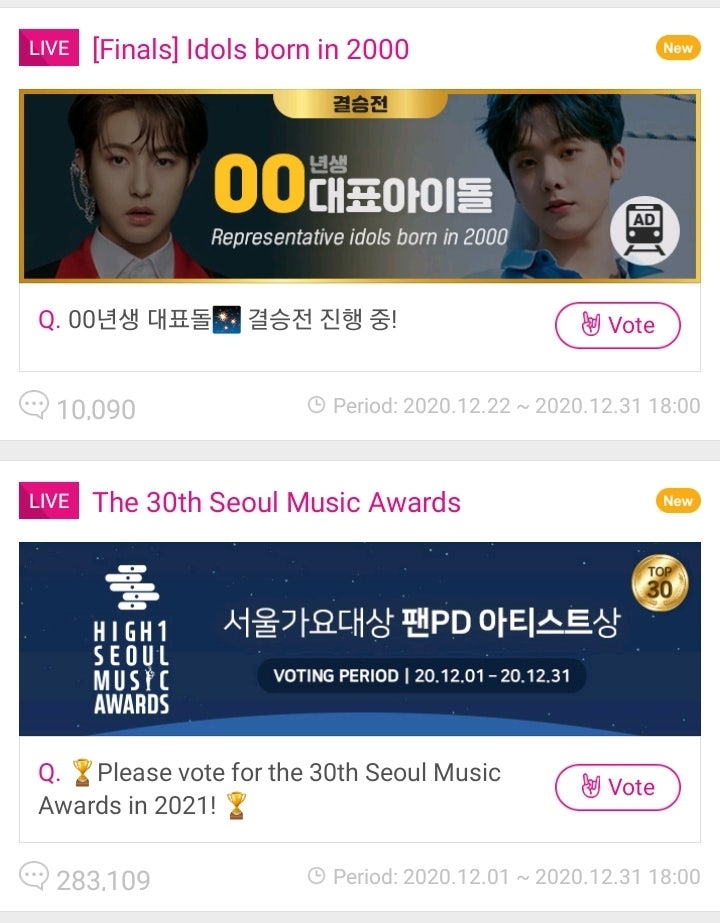Open 'The 30th Seoul Music Awards' title
Image resolution: width=720 pixels, height=923 pixels.
(276, 502)
